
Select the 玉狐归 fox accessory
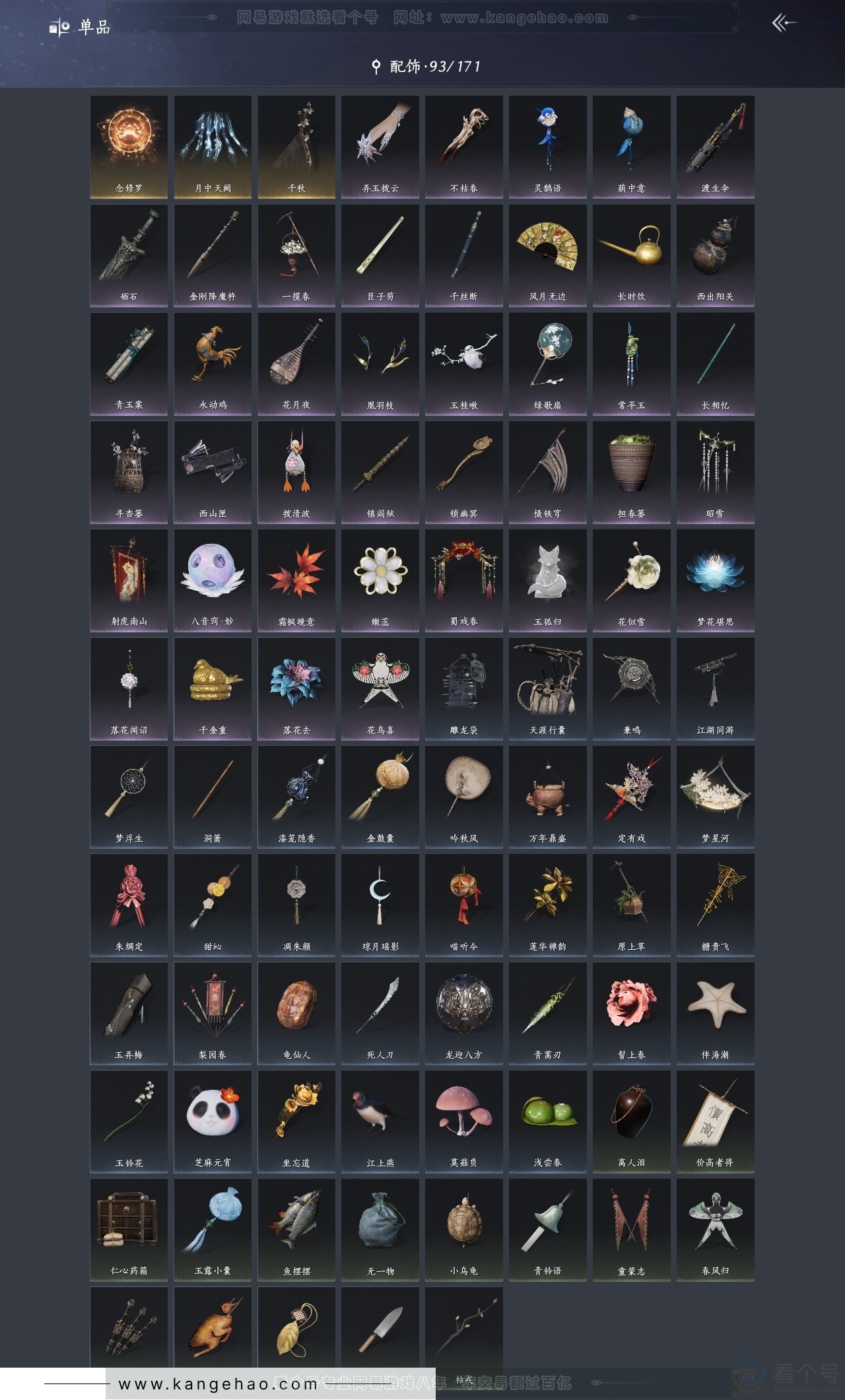547,580
